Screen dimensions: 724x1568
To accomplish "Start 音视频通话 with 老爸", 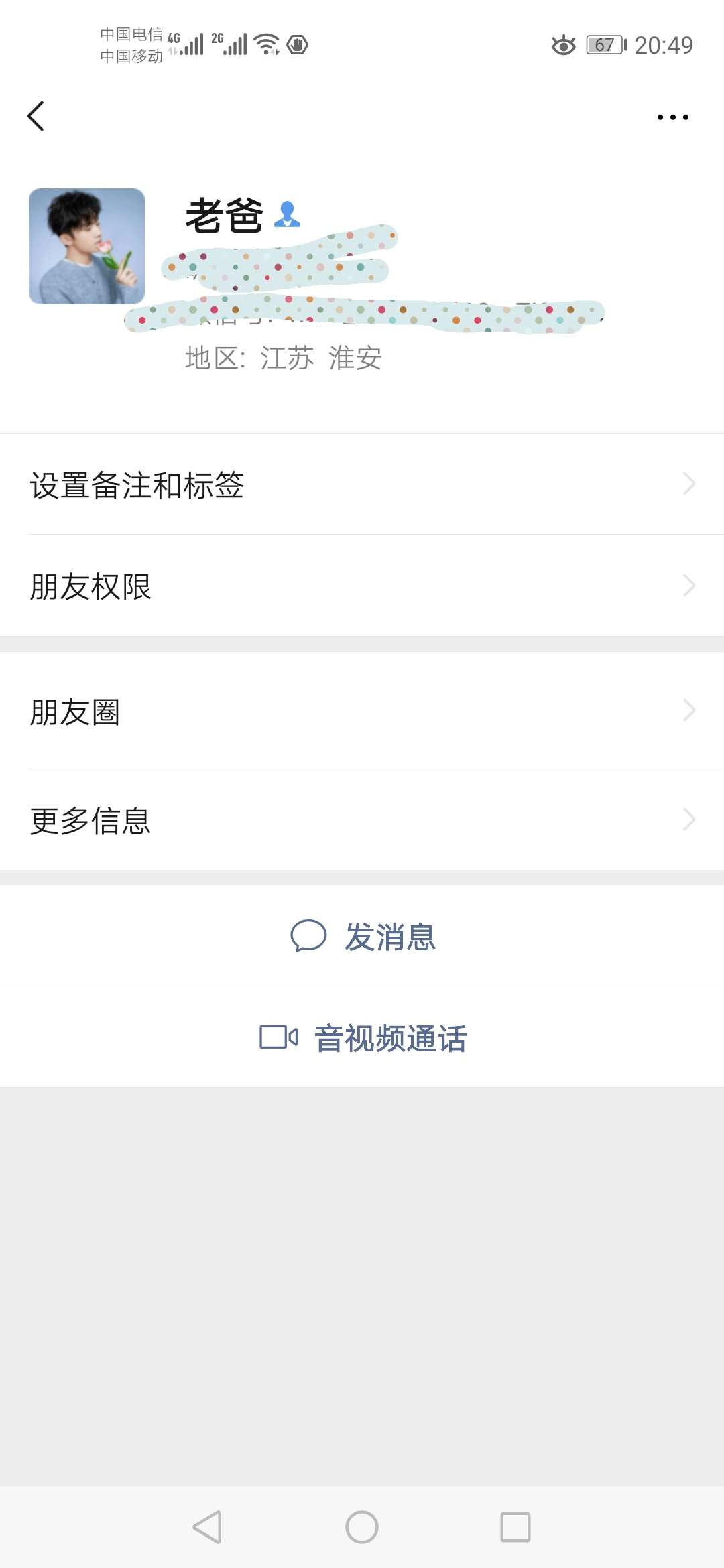I will pyautogui.click(x=362, y=1037).
